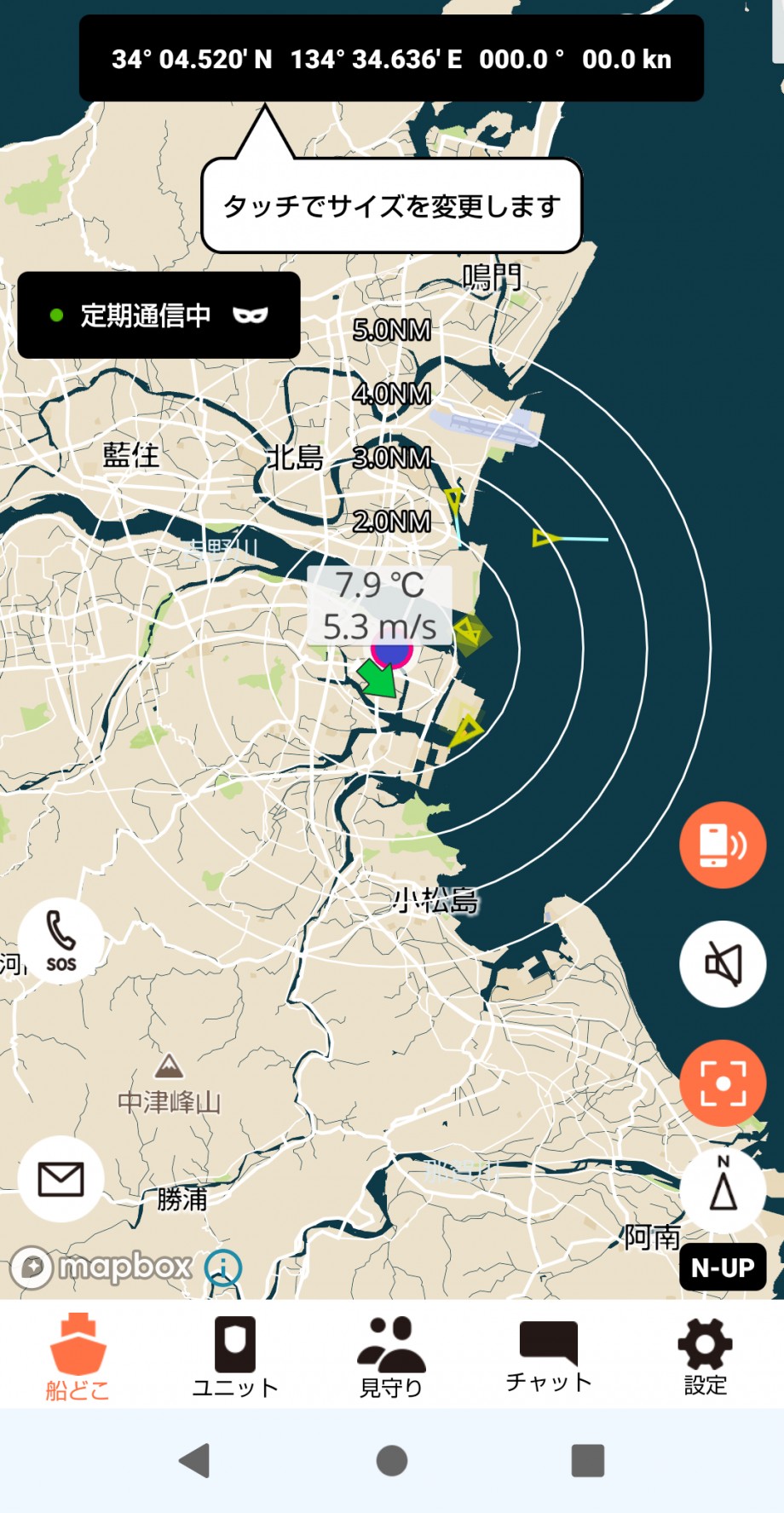Center map on current position
Viewport: 784px width, 1513px height.
[723, 1083]
